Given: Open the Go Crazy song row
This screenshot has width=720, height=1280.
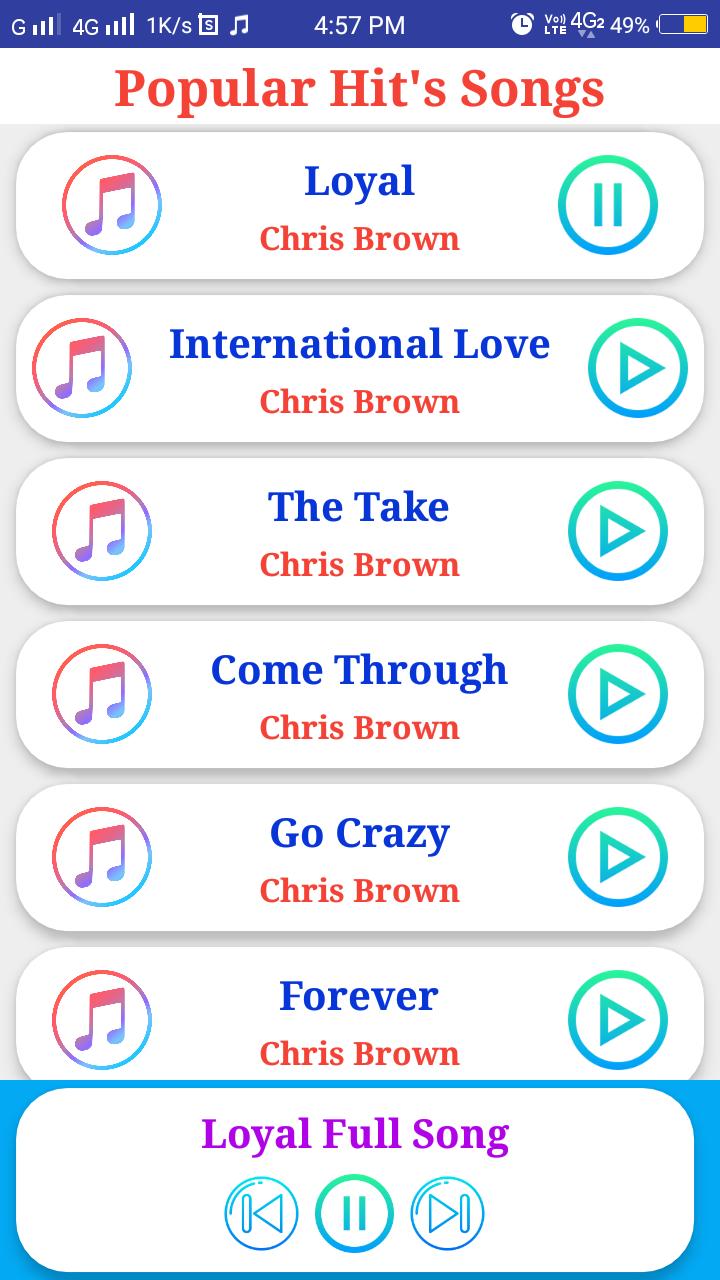Looking at the screenshot, I should [x=359, y=859].
